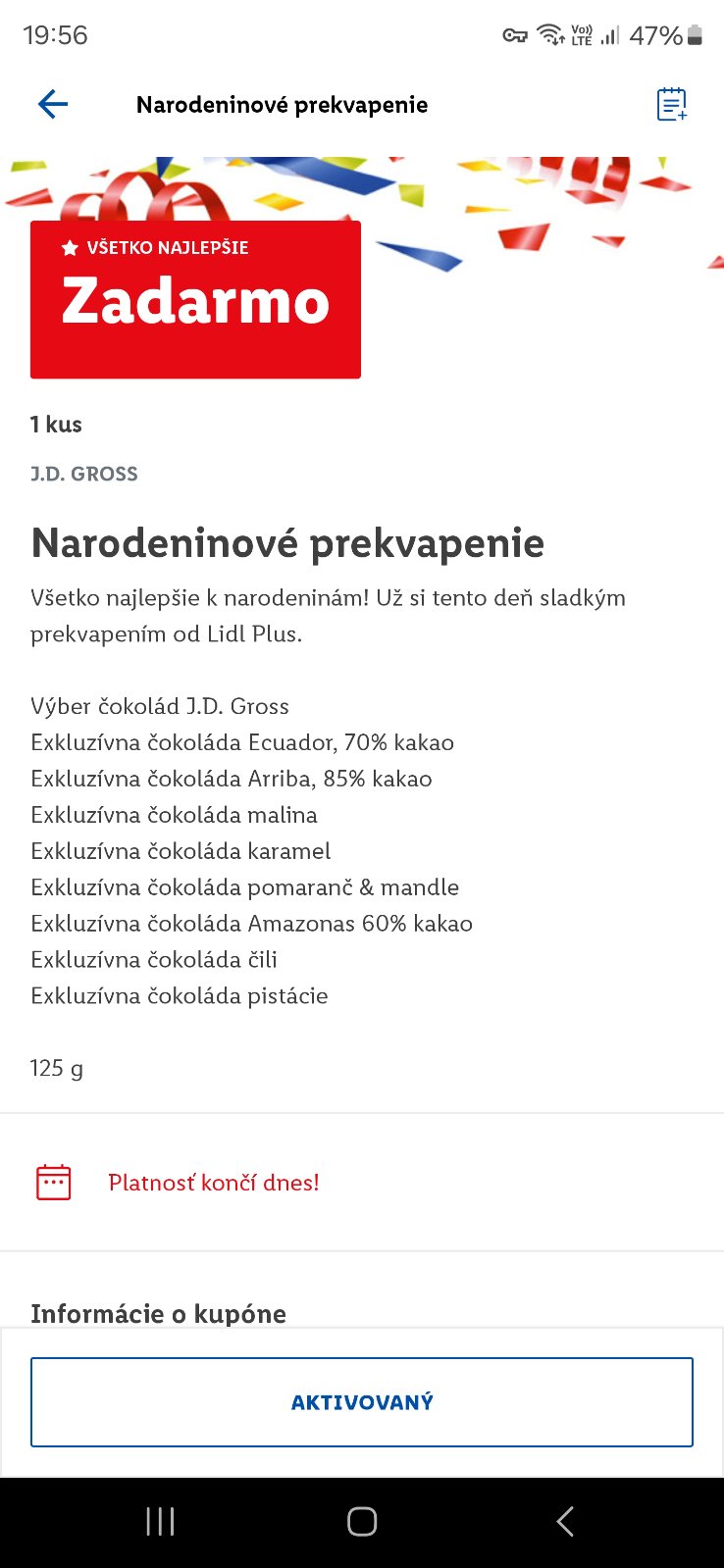
Task: Add coupon to shopping list icon
Action: point(672,104)
